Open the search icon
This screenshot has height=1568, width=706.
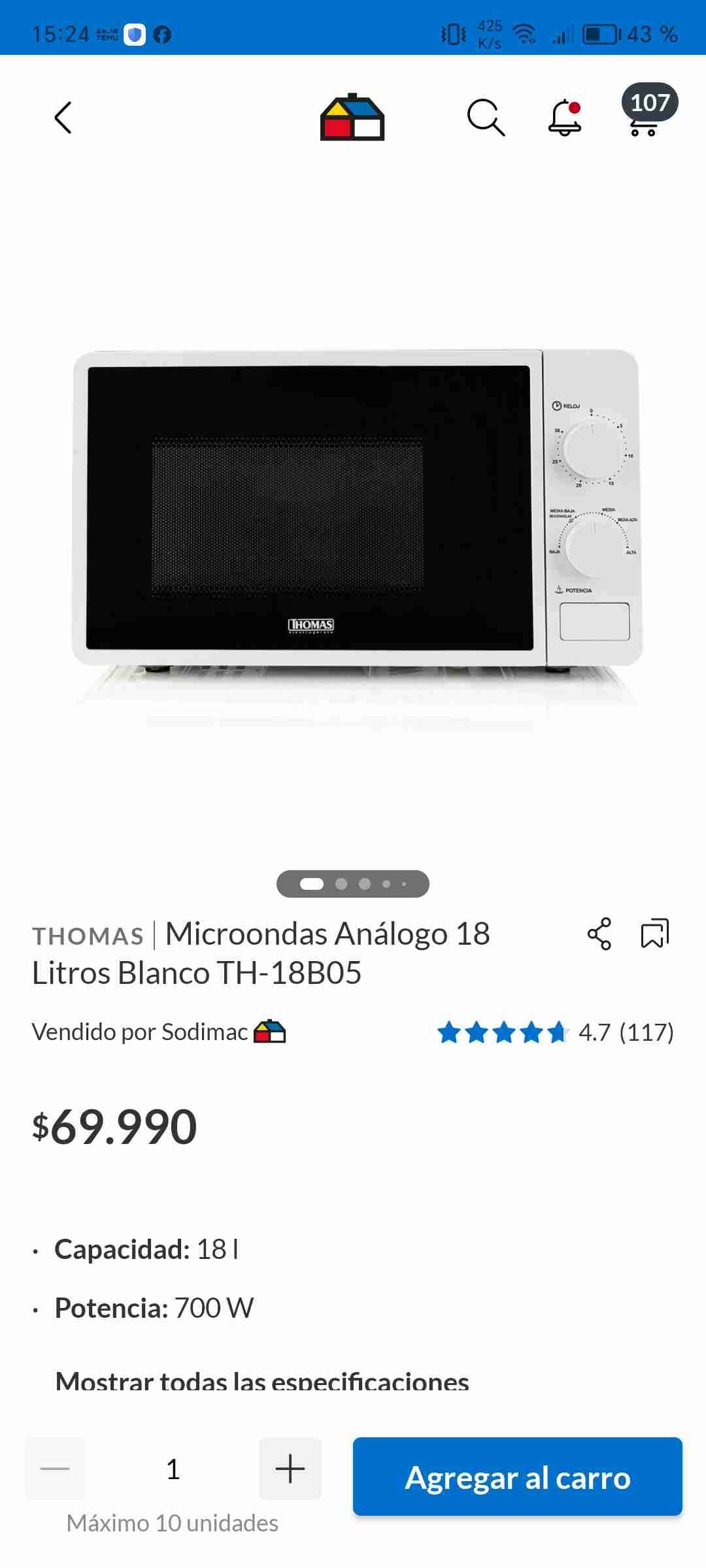[486, 118]
